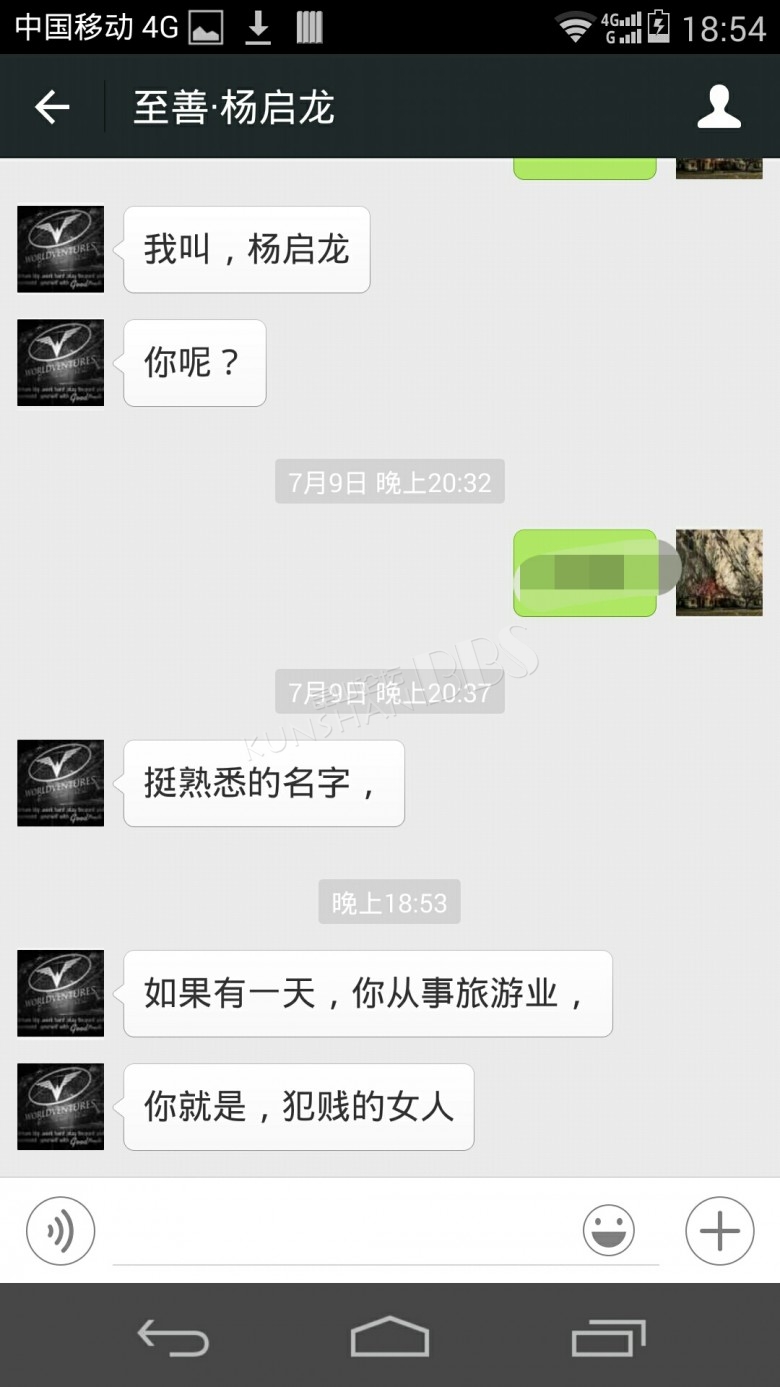Image resolution: width=780 pixels, height=1387 pixels.
Task: Go back from the chat
Action: click(52, 107)
